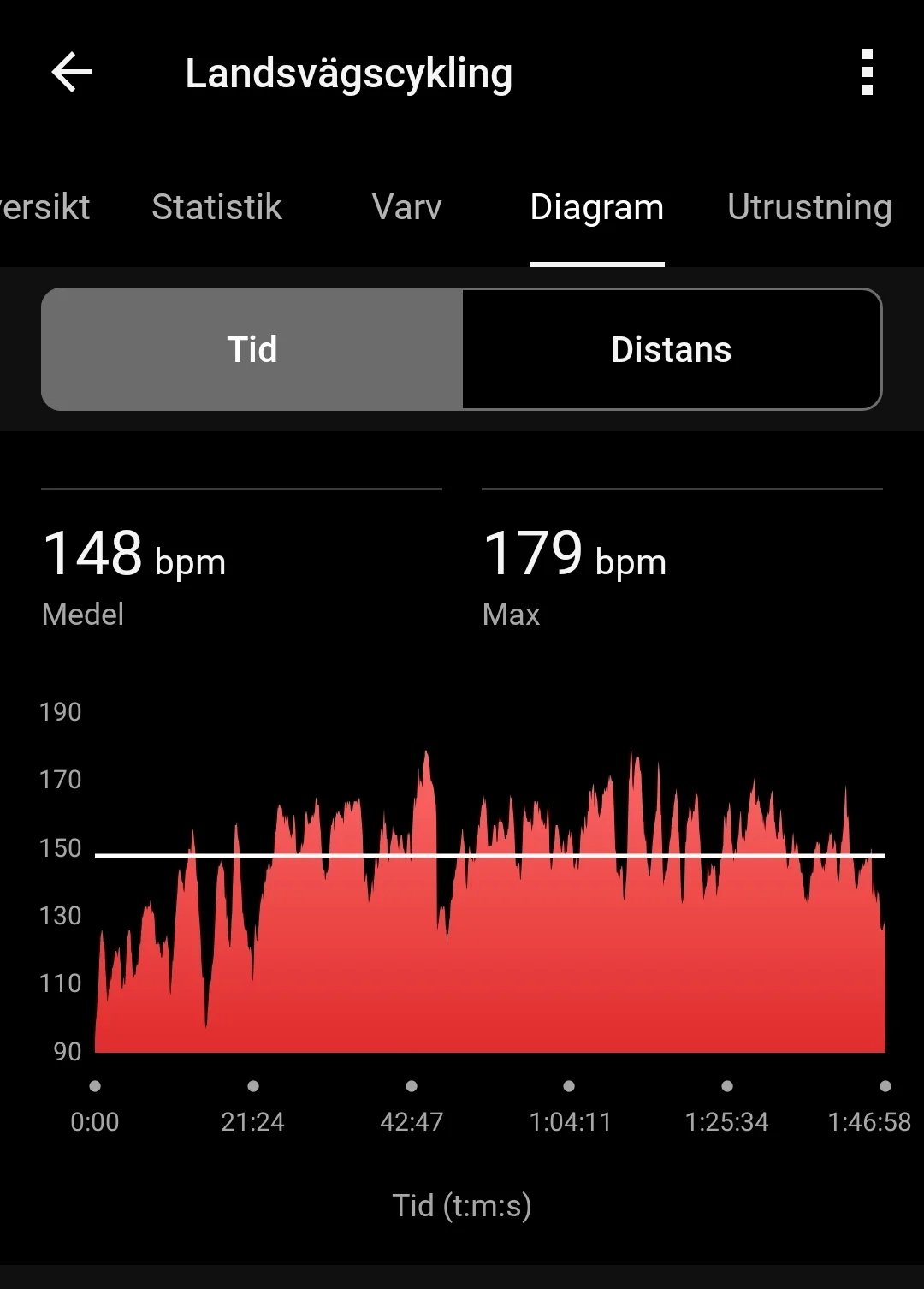The width and height of the screenshot is (924, 1289).
Task: Open the partially visible Översikt tab
Action: point(44,207)
